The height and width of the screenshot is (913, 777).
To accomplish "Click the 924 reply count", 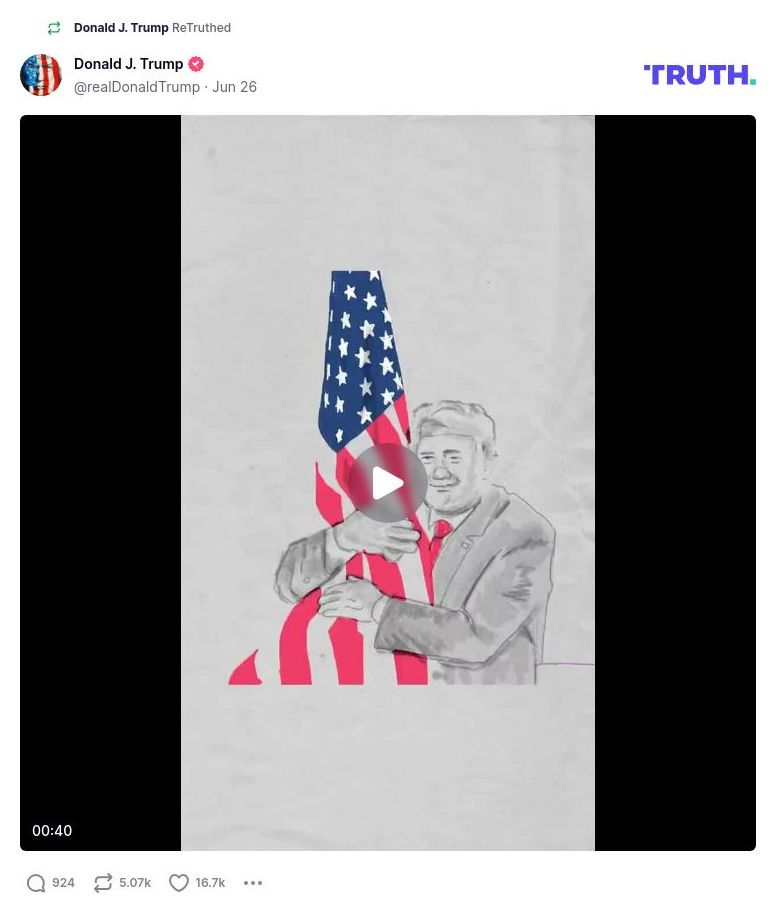I will coord(63,883).
